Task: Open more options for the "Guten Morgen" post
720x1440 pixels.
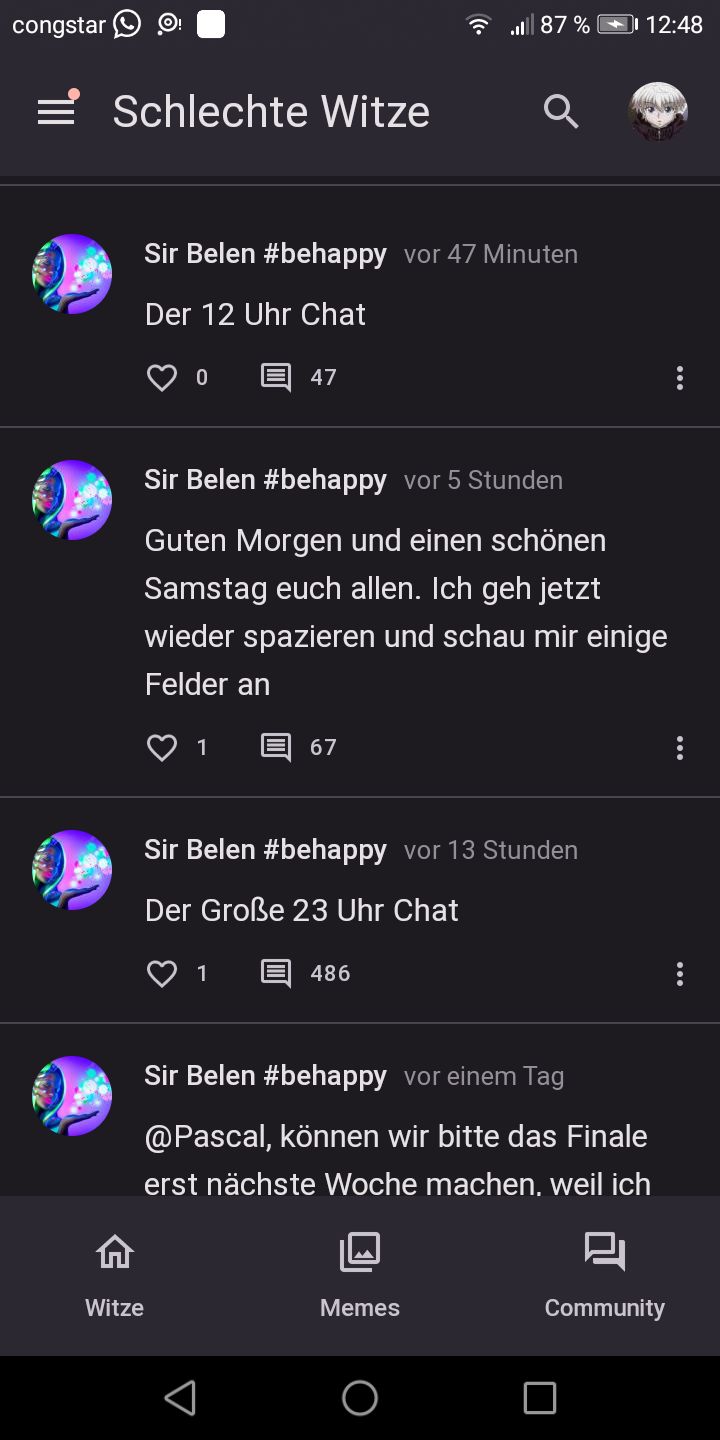Action: 680,748
